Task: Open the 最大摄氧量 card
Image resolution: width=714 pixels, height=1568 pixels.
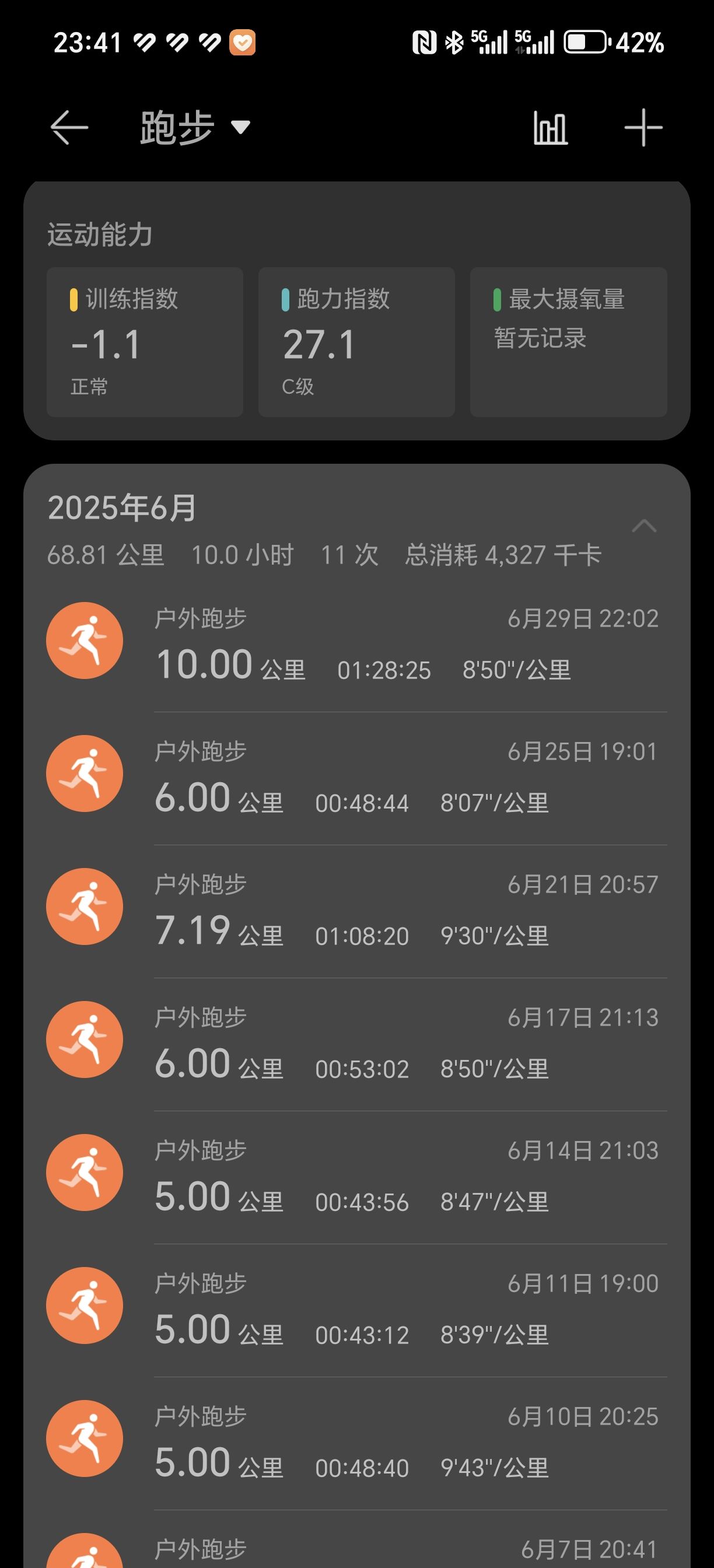Action: coord(569,342)
